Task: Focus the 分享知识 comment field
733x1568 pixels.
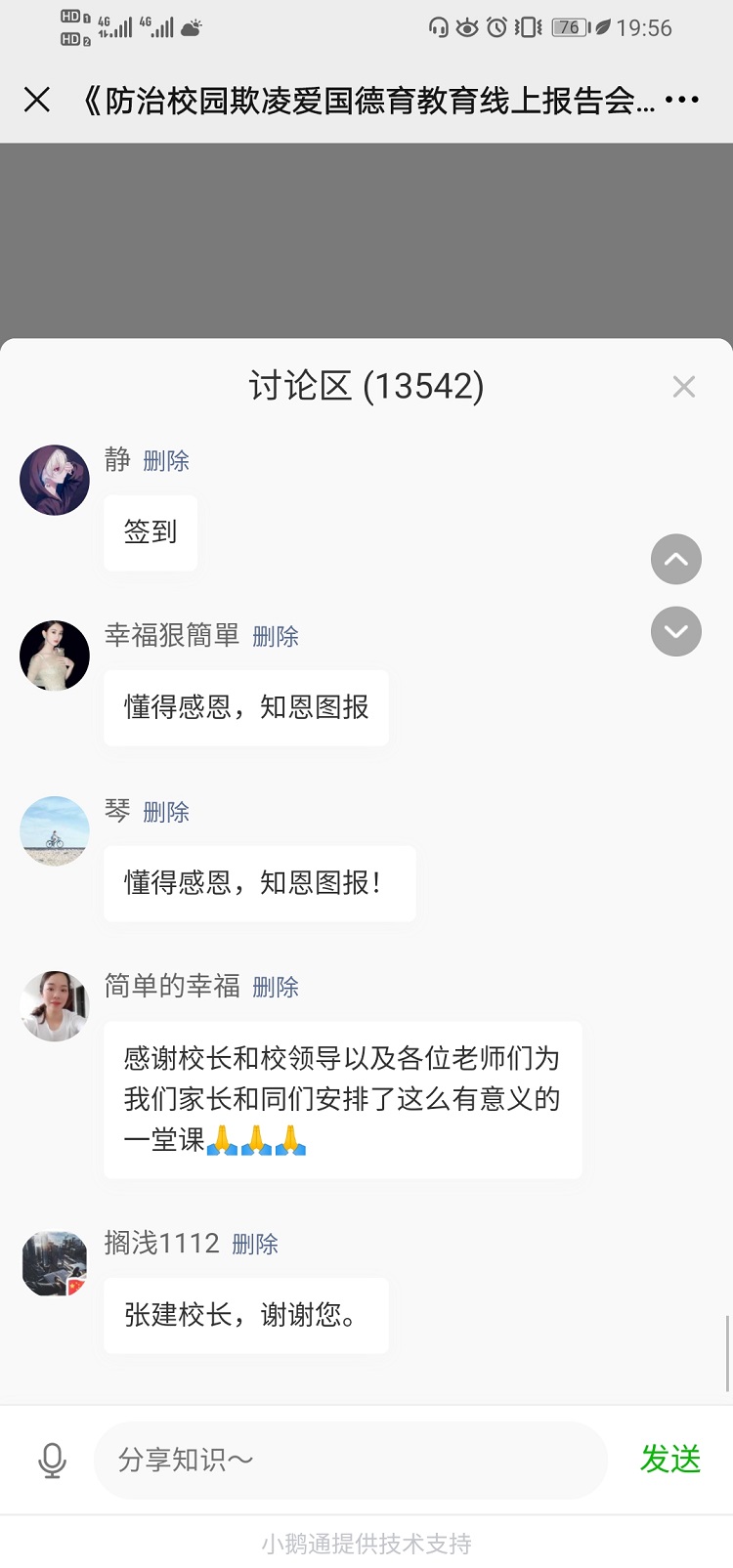Action: [x=350, y=1461]
